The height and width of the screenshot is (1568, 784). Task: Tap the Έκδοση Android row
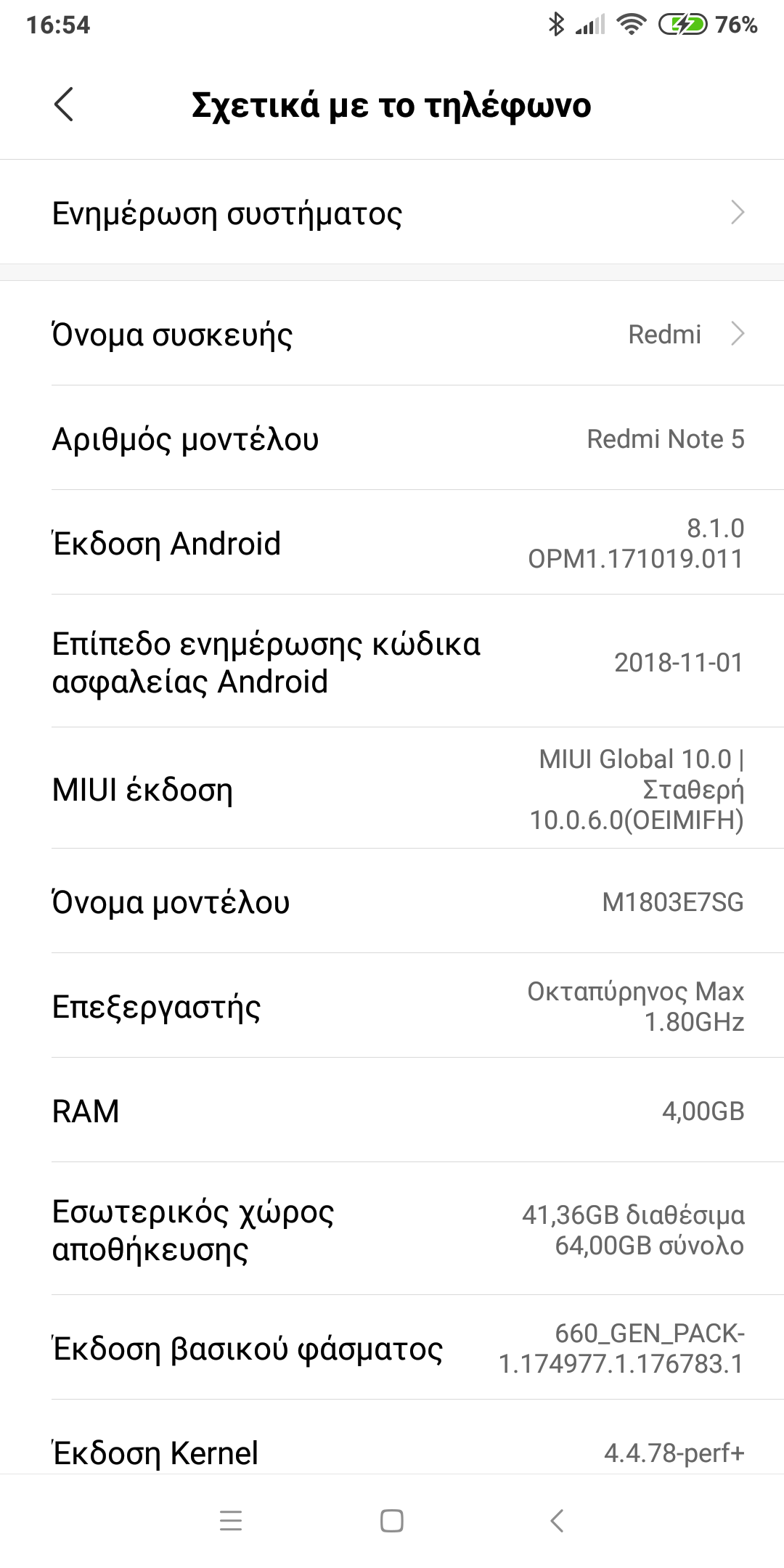(392, 543)
